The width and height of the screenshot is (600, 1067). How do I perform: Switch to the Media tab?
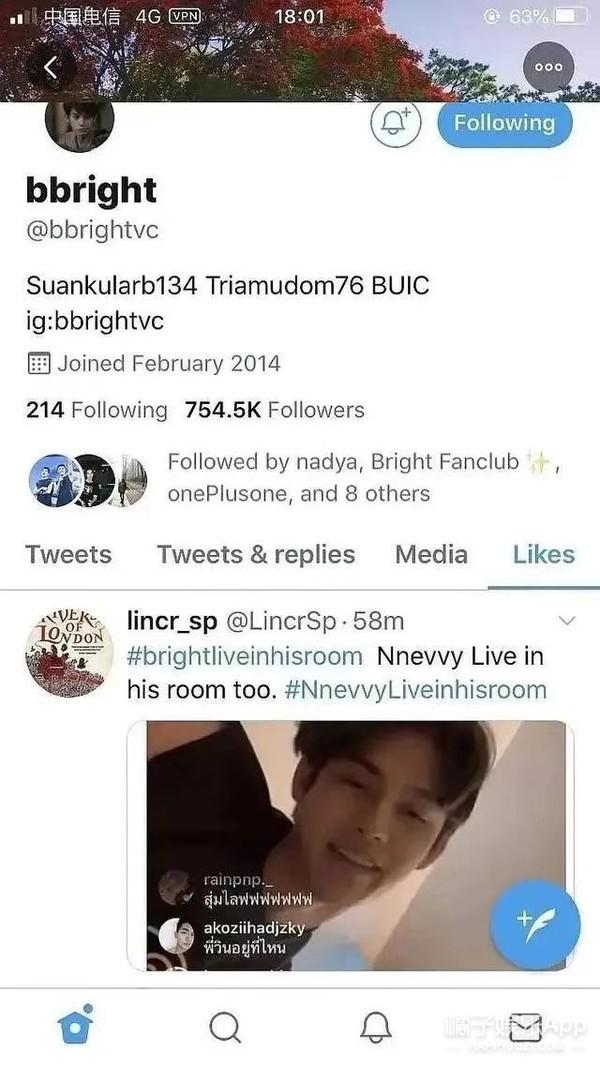431,554
